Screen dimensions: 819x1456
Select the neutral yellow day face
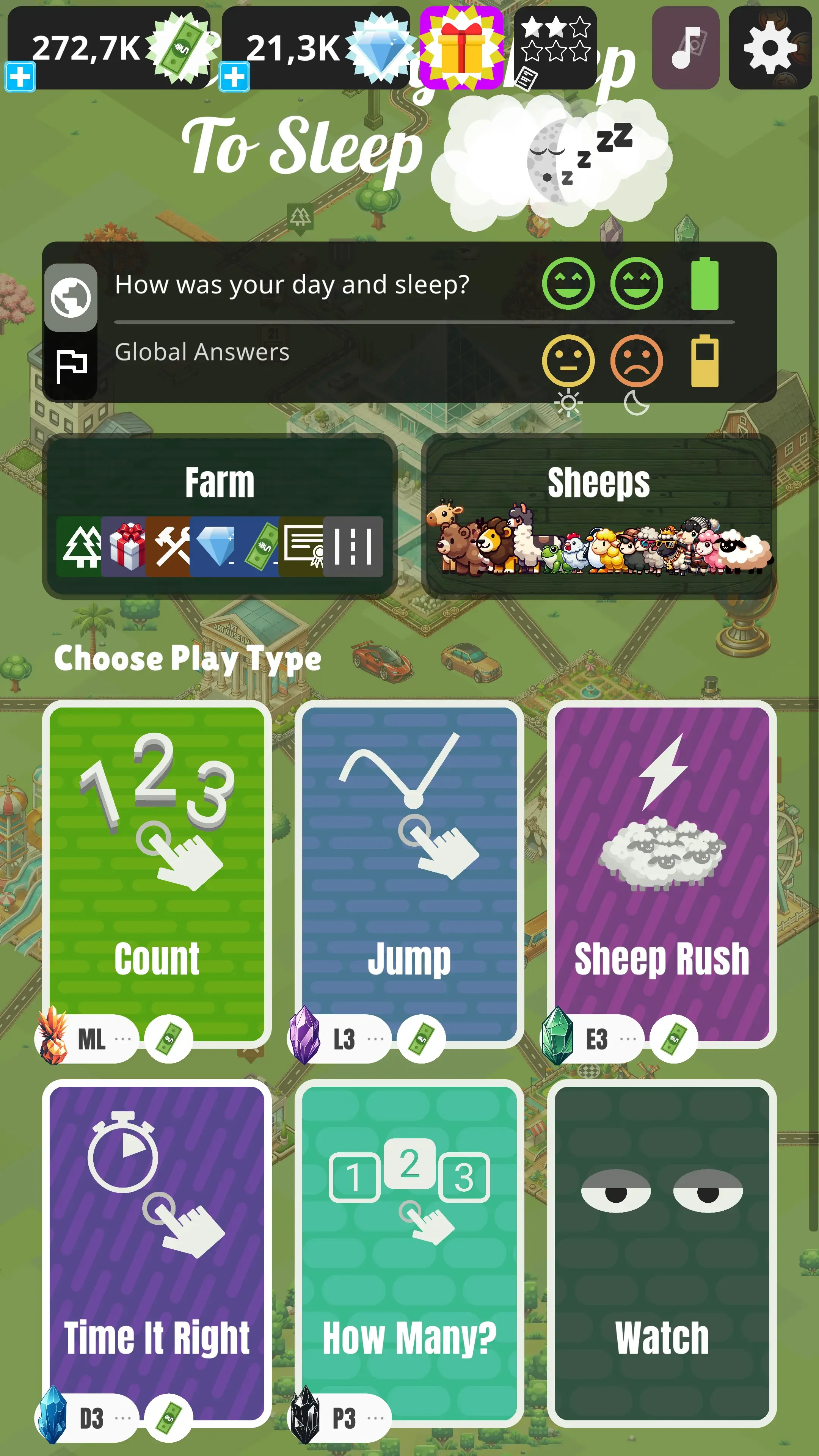coord(568,361)
